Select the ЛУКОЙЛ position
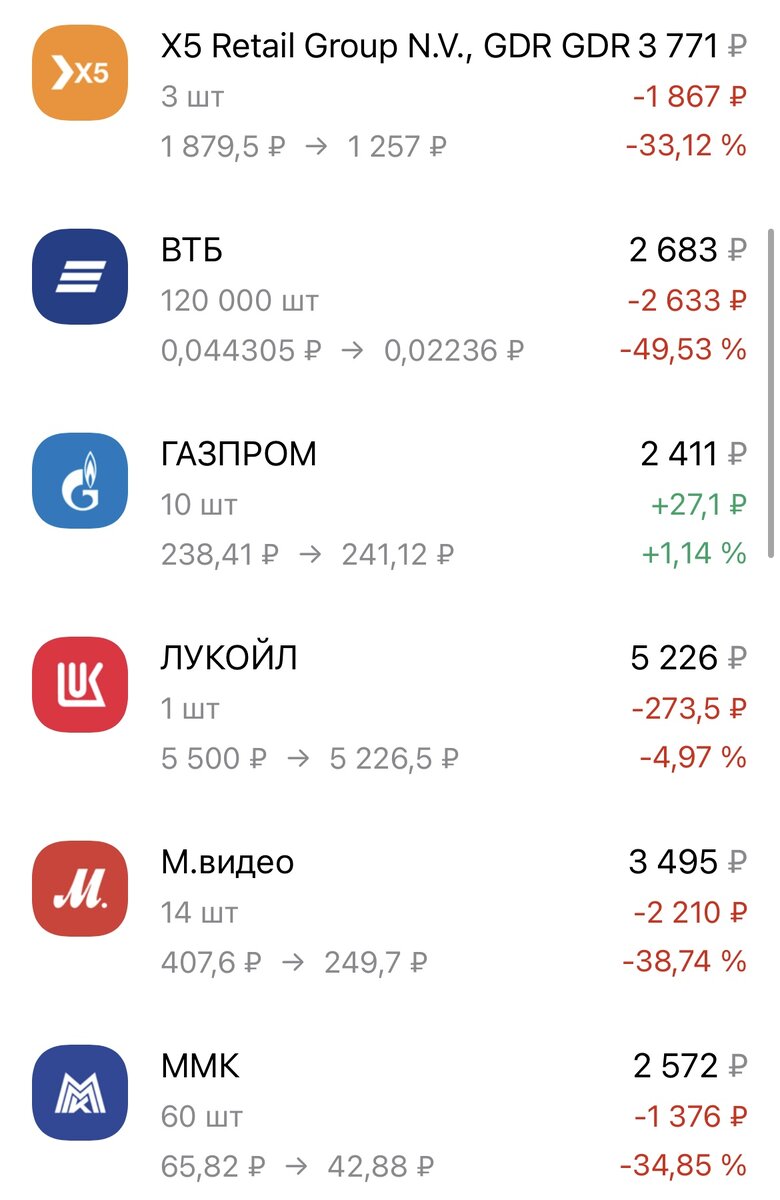The image size is (780, 1200). 390,708
